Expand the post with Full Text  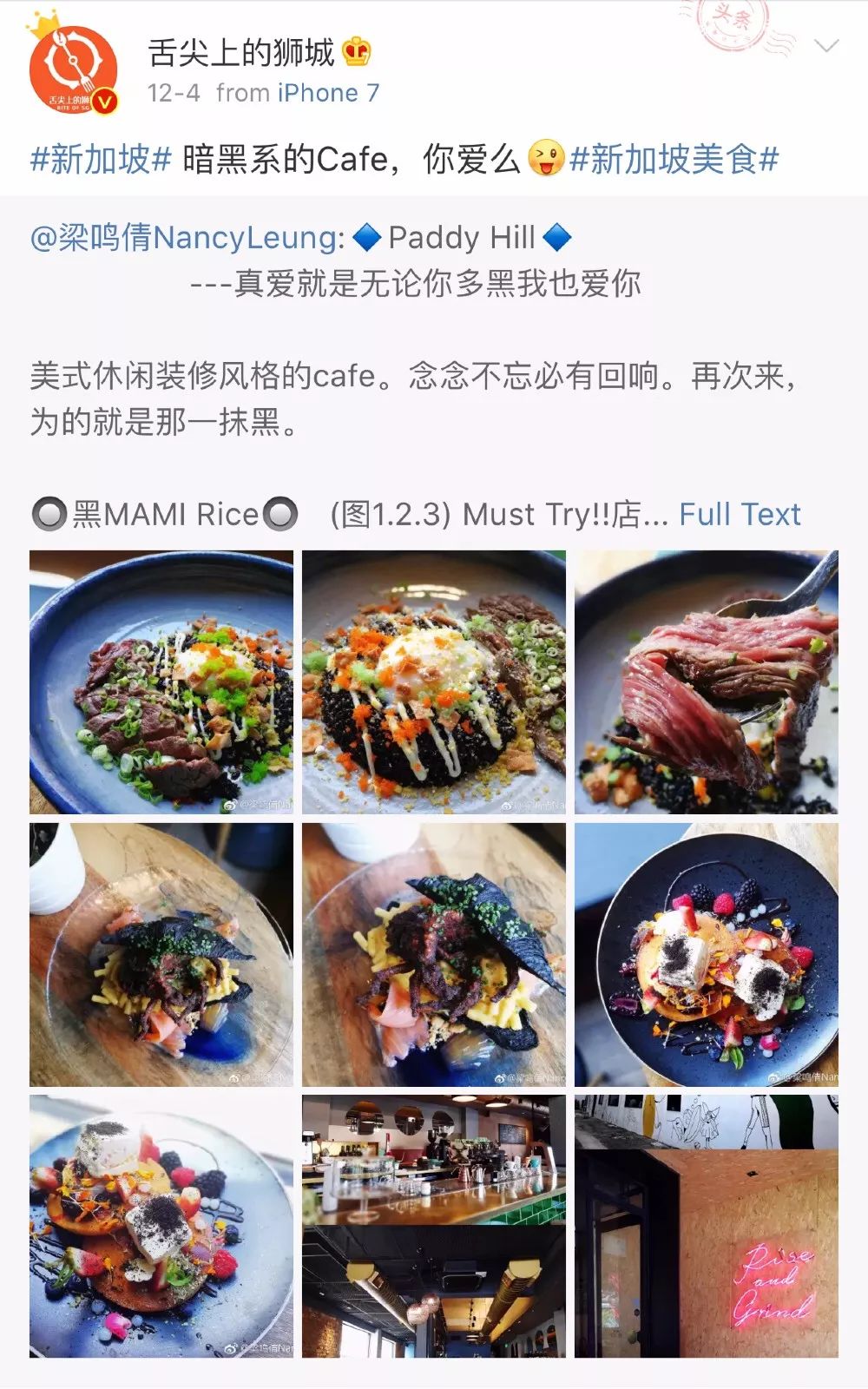(740, 514)
